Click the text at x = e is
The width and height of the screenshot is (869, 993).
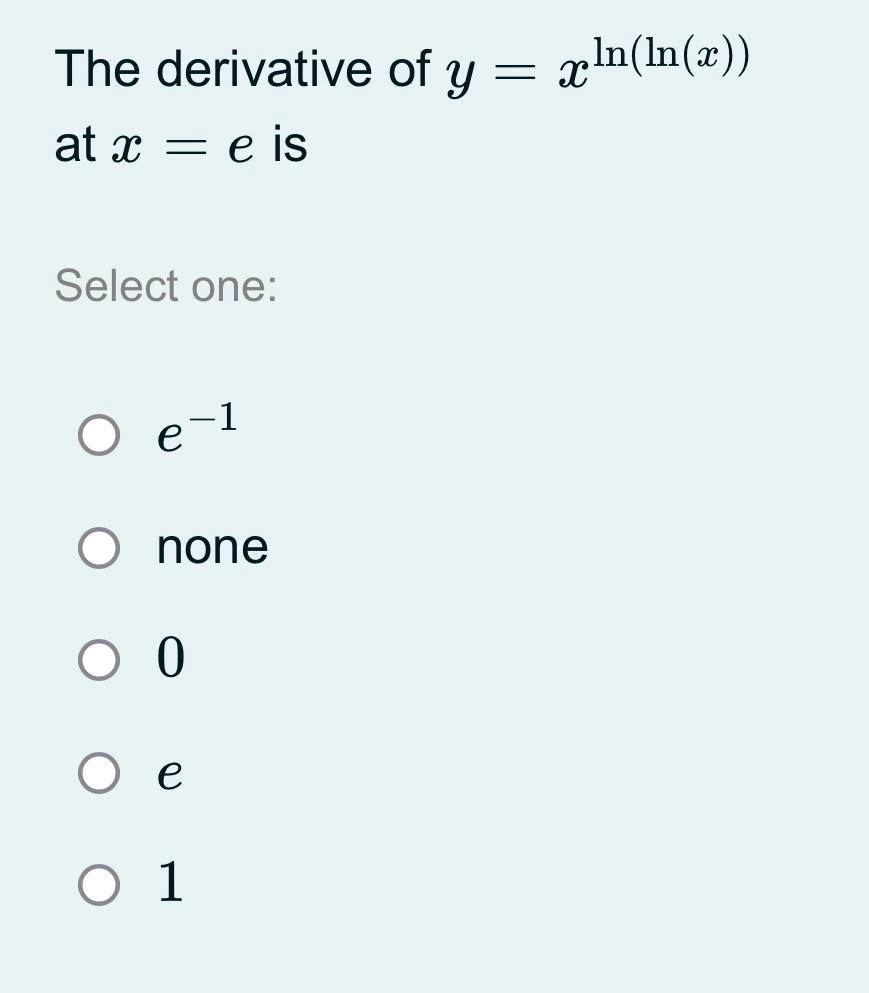[180, 145]
